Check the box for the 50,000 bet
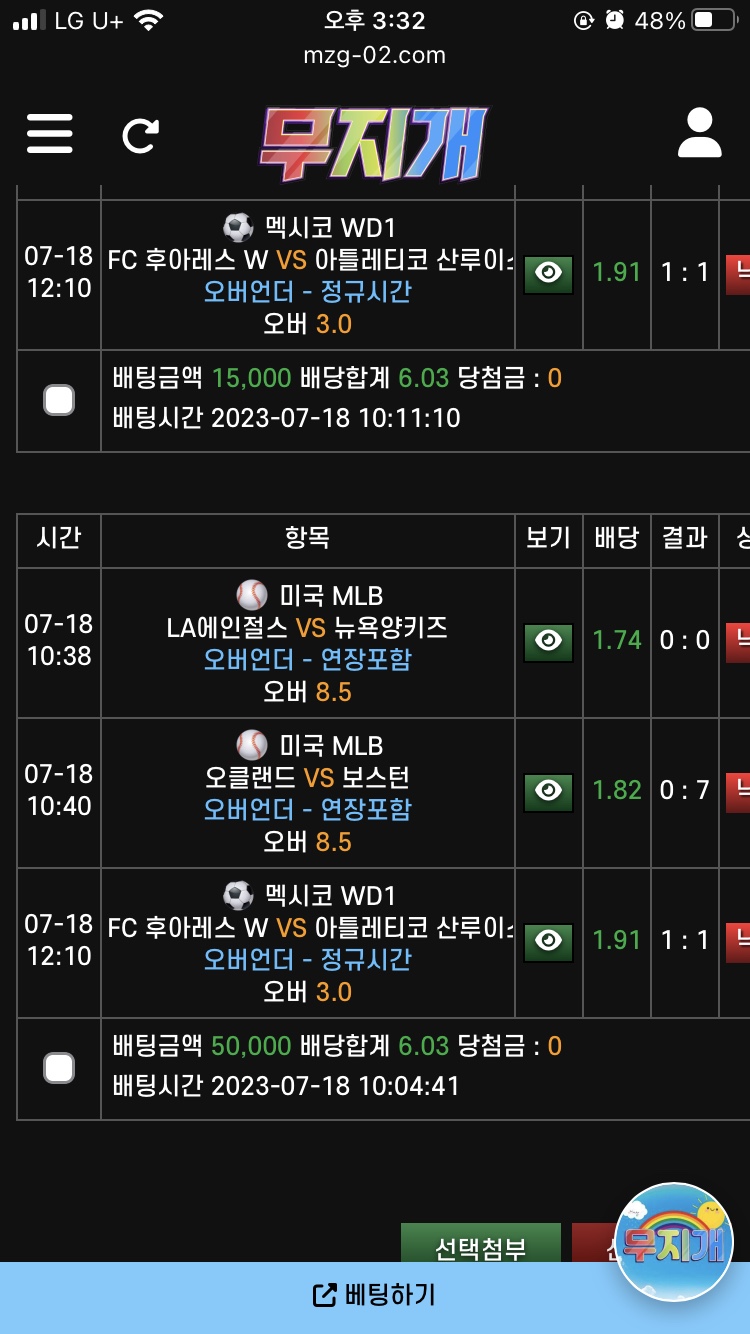Viewport: 750px width, 1334px height. coord(59,1068)
